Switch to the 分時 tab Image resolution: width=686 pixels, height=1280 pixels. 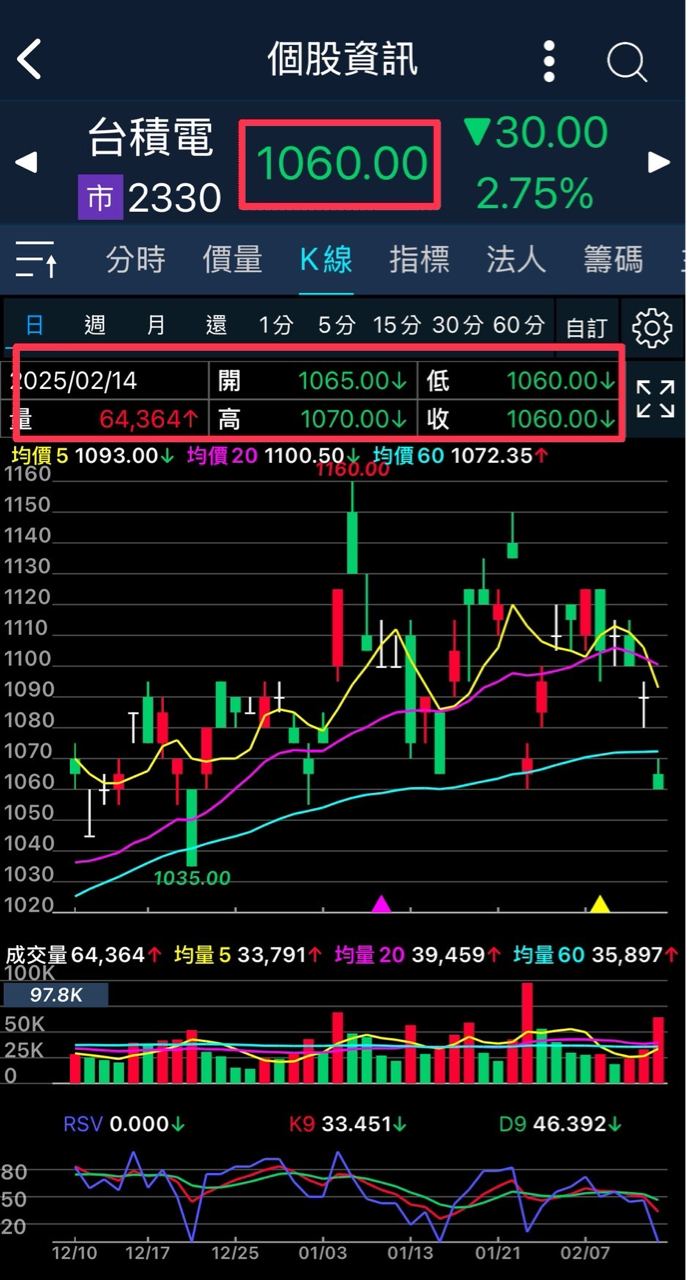click(136, 260)
